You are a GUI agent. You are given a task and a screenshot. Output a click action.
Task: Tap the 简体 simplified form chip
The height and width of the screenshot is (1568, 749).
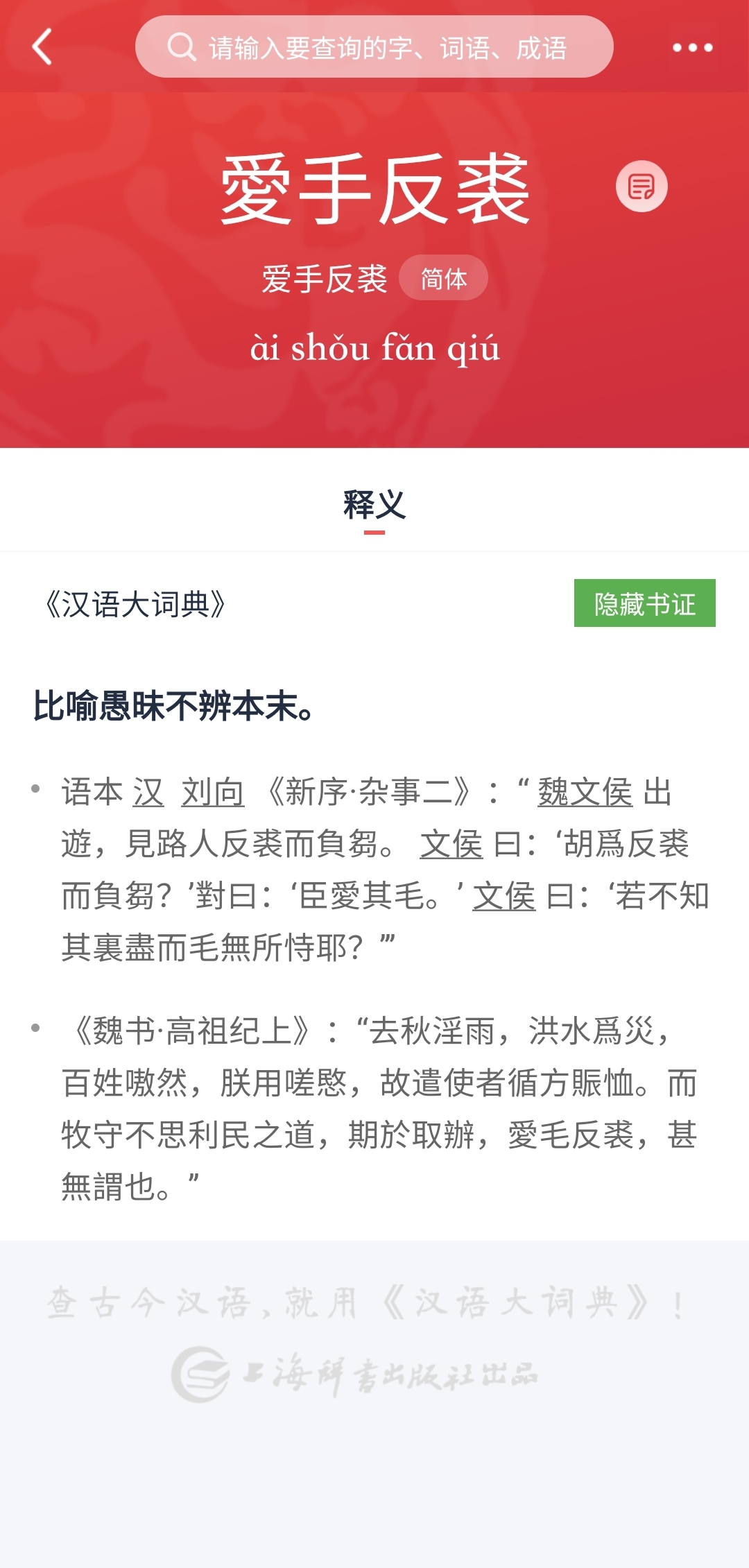(443, 277)
